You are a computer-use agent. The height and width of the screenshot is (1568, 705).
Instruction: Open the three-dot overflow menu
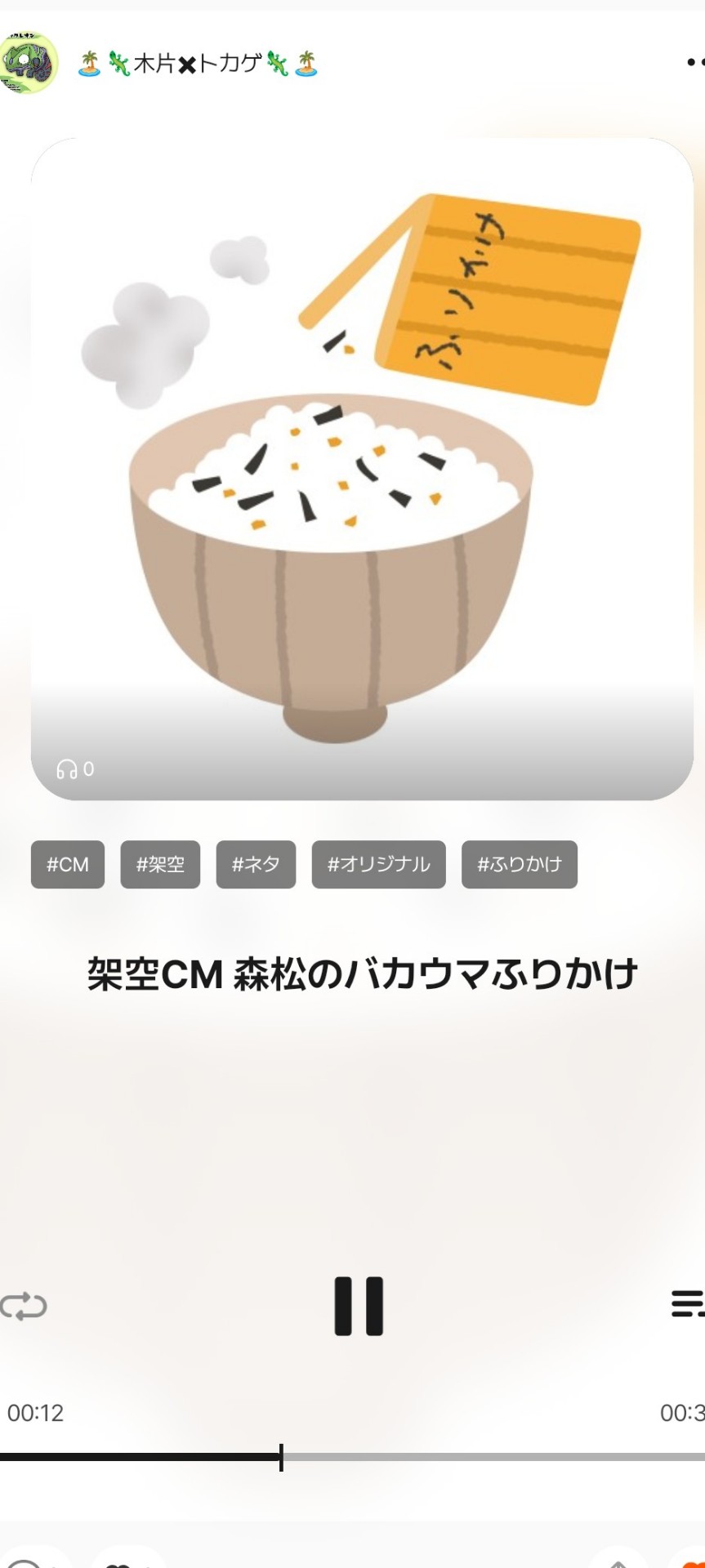694,62
